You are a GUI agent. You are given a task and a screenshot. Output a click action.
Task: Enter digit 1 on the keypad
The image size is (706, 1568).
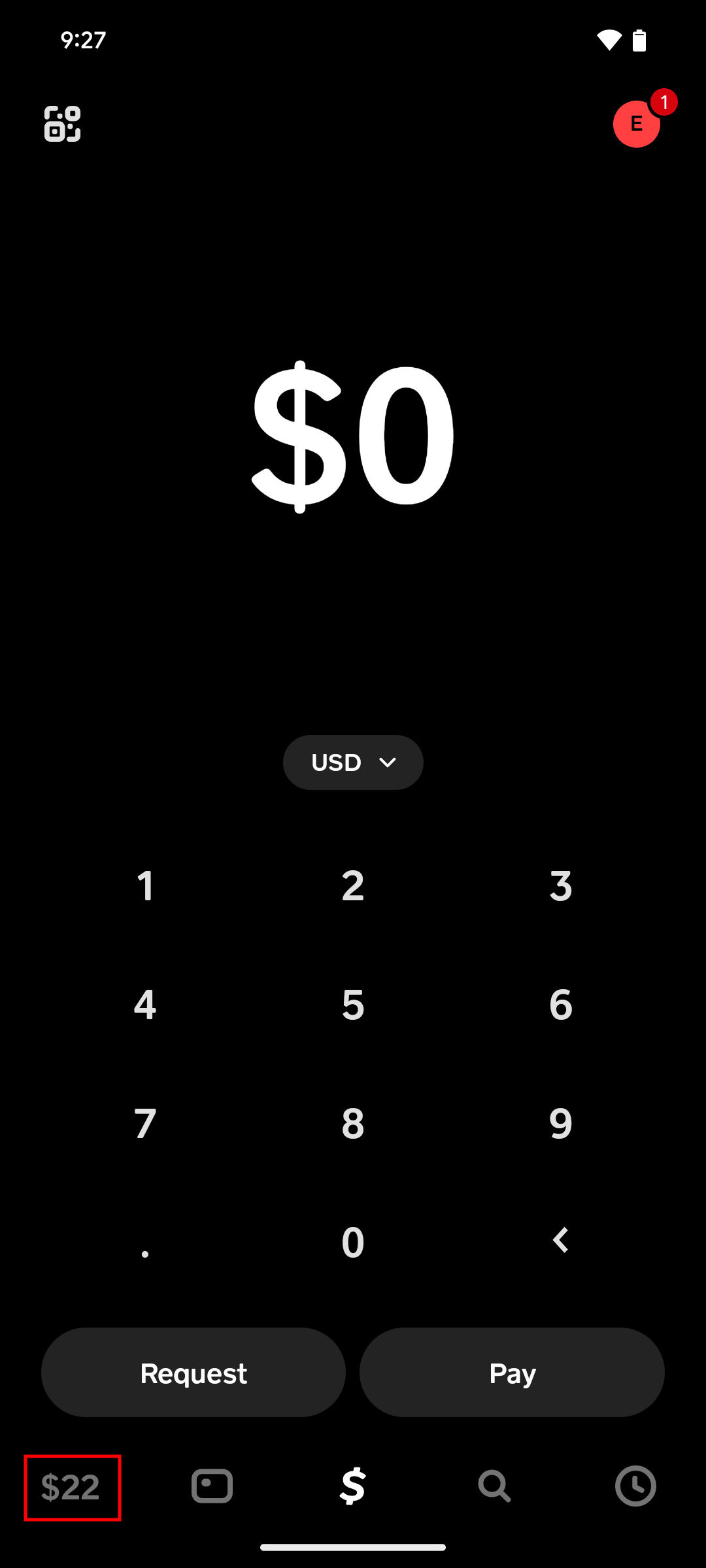click(x=145, y=887)
